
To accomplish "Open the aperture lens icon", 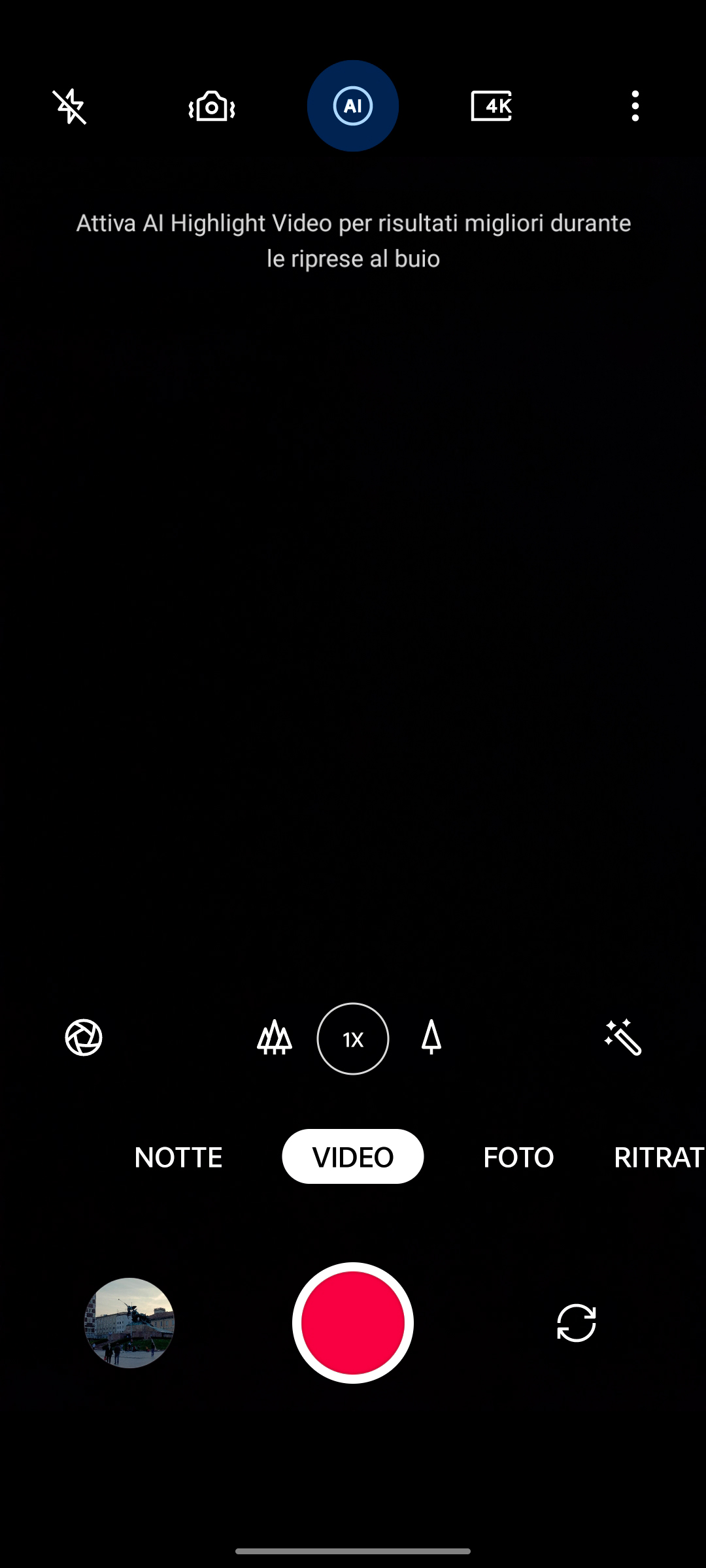I will pyautogui.click(x=84, y=1037).
